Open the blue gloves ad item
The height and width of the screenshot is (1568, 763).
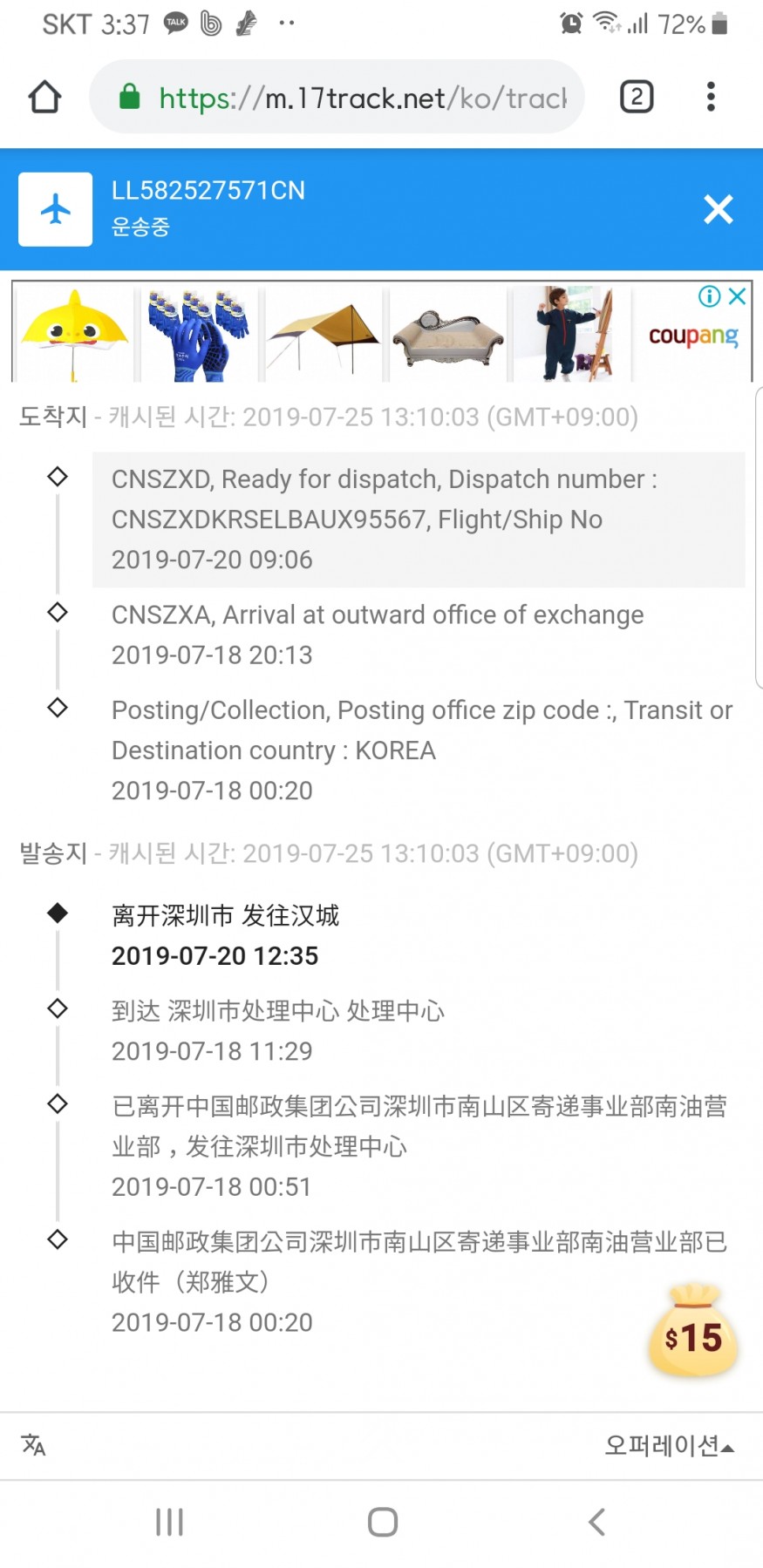tap(199, 333)
